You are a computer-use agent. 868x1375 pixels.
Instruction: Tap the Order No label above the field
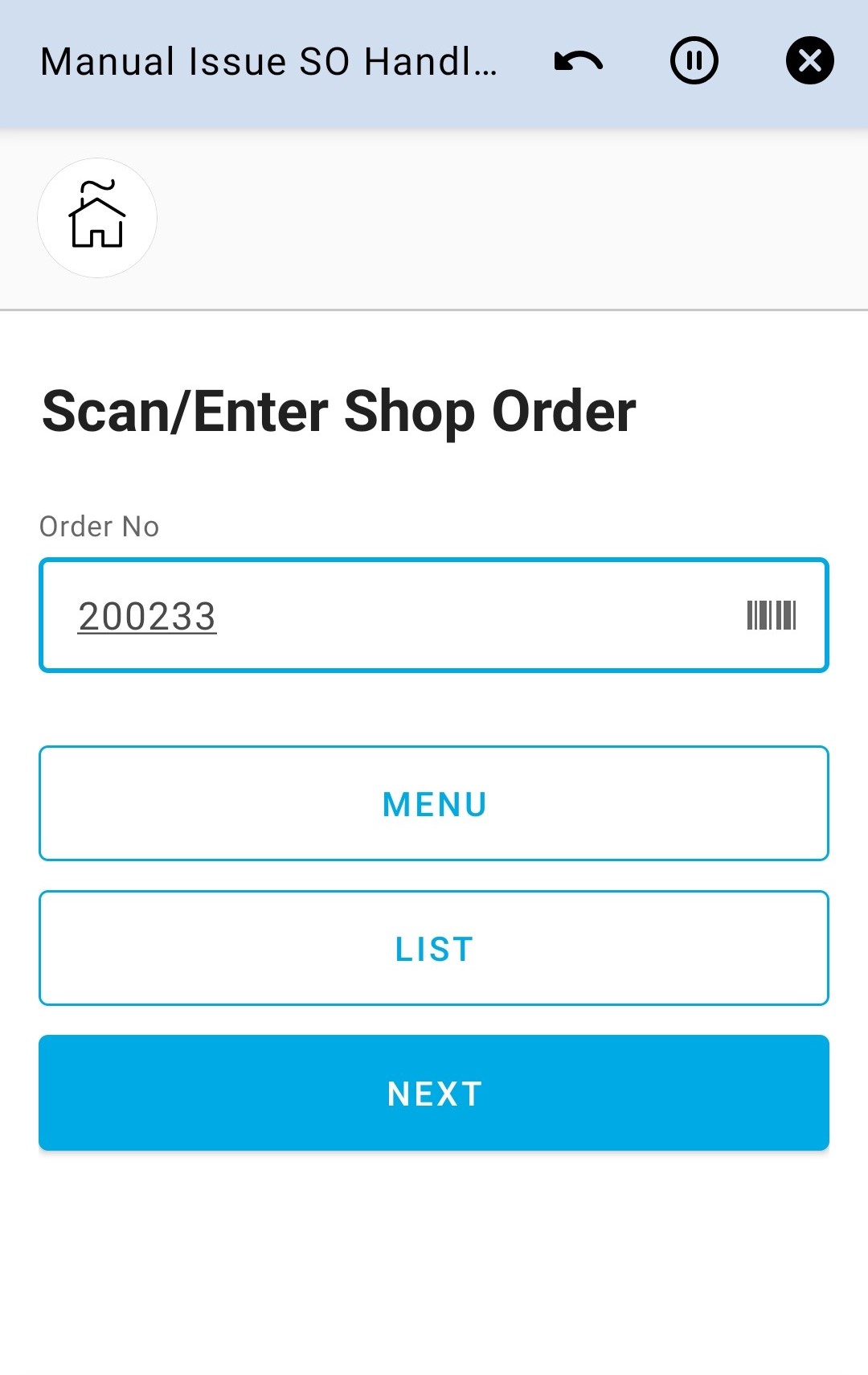coord(100,526)
